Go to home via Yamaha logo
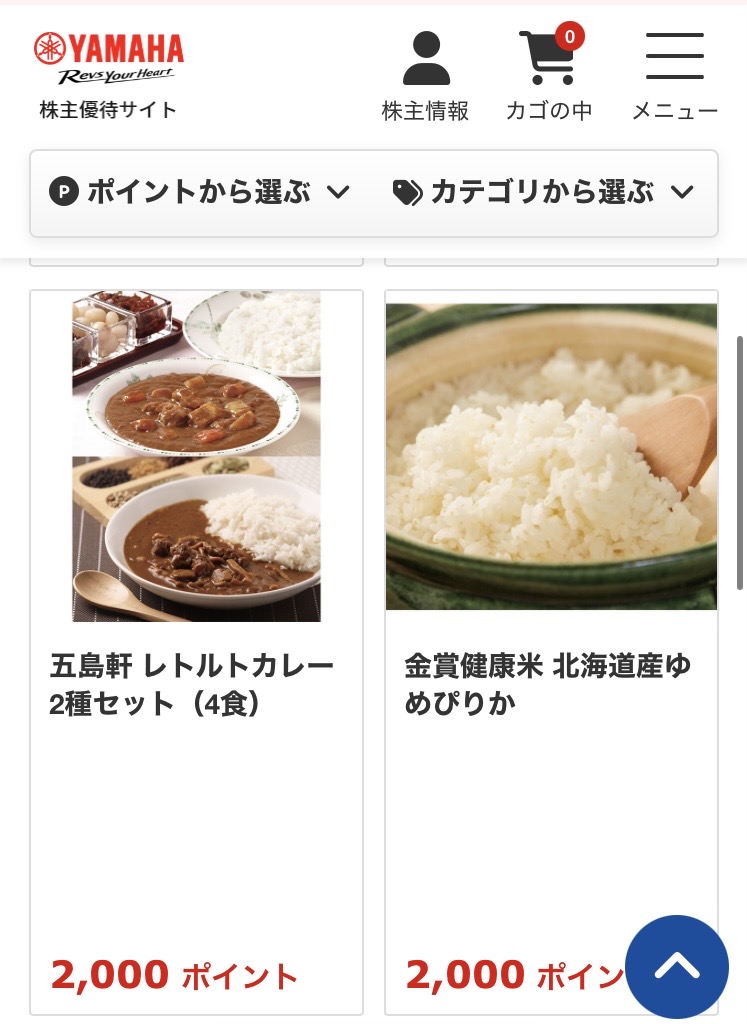747x1024 pixels. click(109, 60)
